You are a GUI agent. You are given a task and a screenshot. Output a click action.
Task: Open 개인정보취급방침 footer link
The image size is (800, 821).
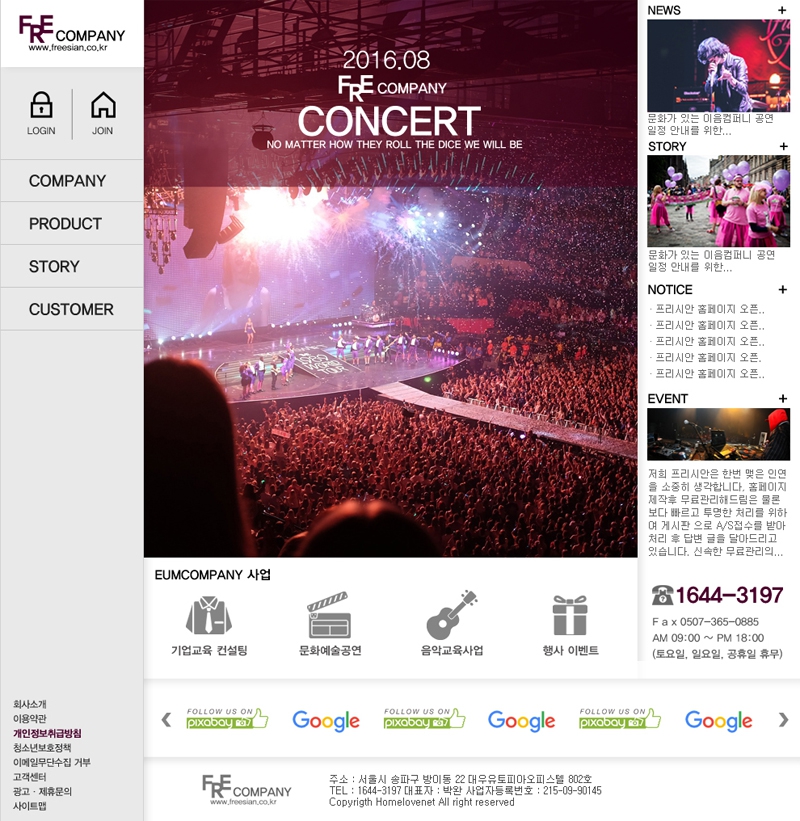coord(47,733)
